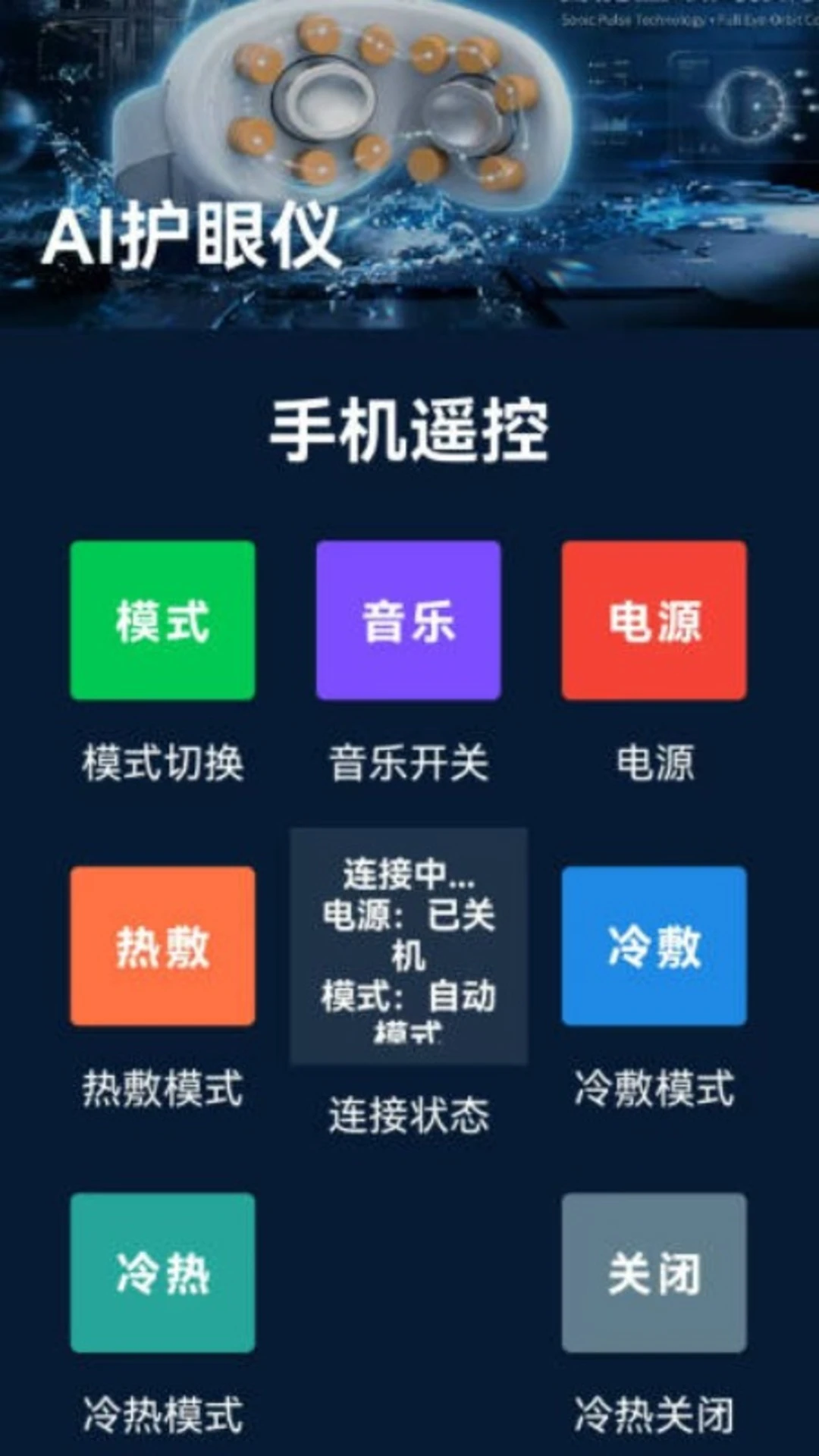Tap the red 电源 power button
819x1456 pixels.
tap(654, 620)
